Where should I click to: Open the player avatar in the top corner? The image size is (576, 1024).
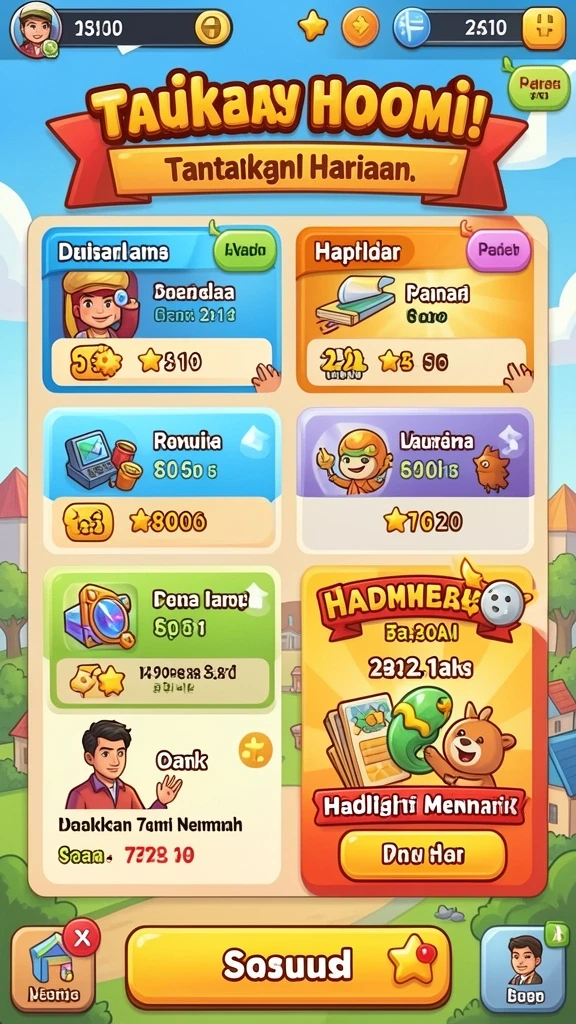[x=35, y=29]
